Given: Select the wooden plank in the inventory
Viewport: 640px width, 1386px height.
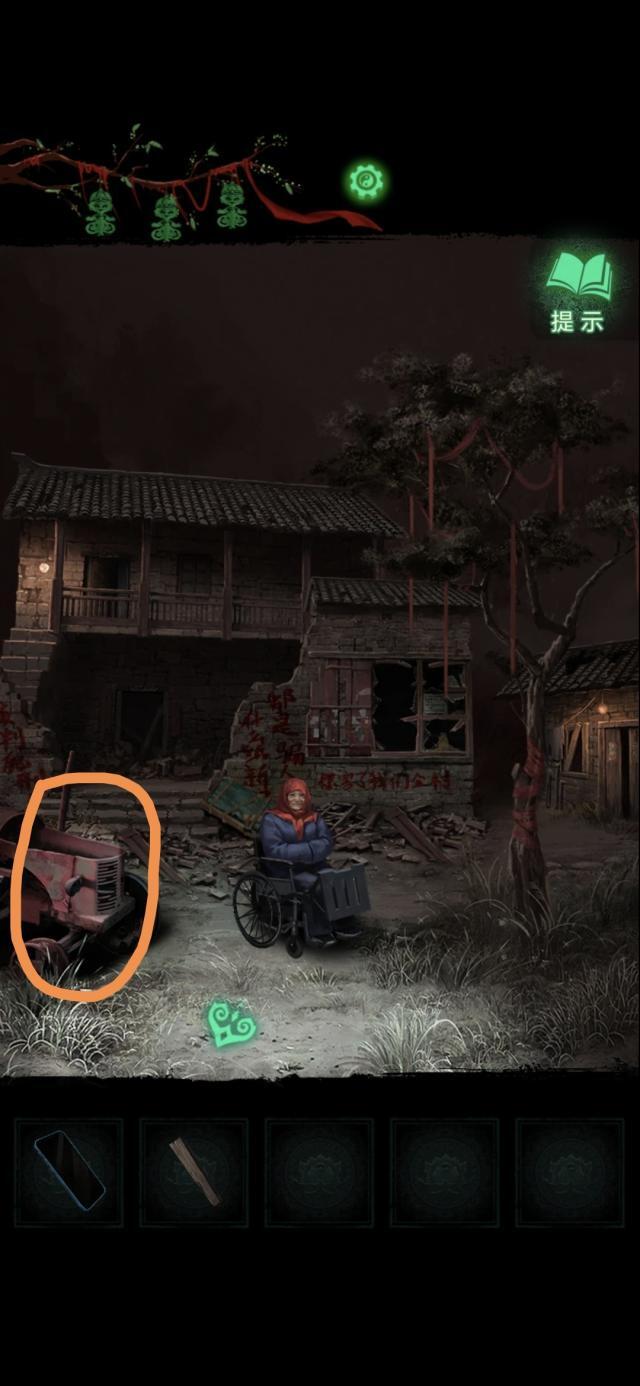Looking at the screenshot, I should (x=194, y=1171).
